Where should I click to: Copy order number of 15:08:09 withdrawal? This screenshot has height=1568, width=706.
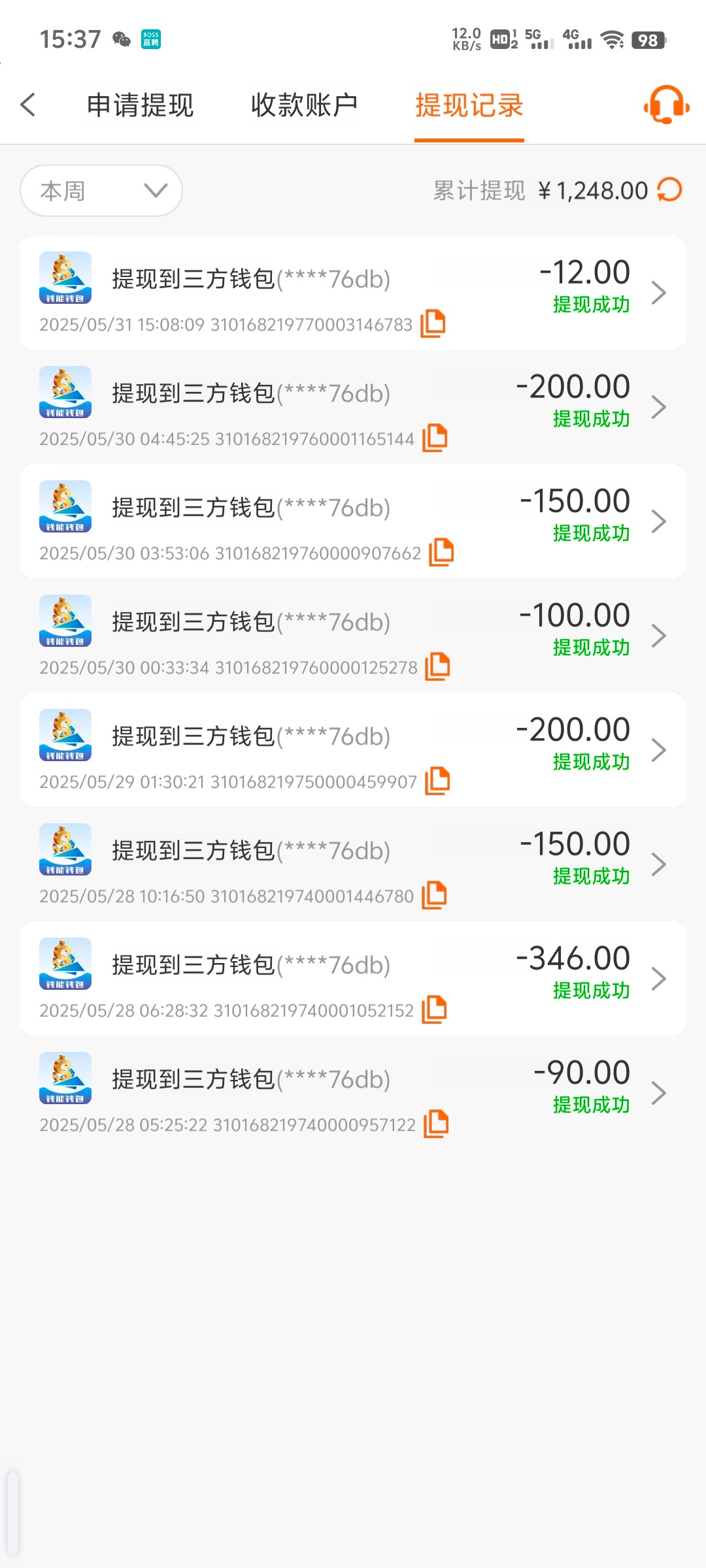point(433,323)
